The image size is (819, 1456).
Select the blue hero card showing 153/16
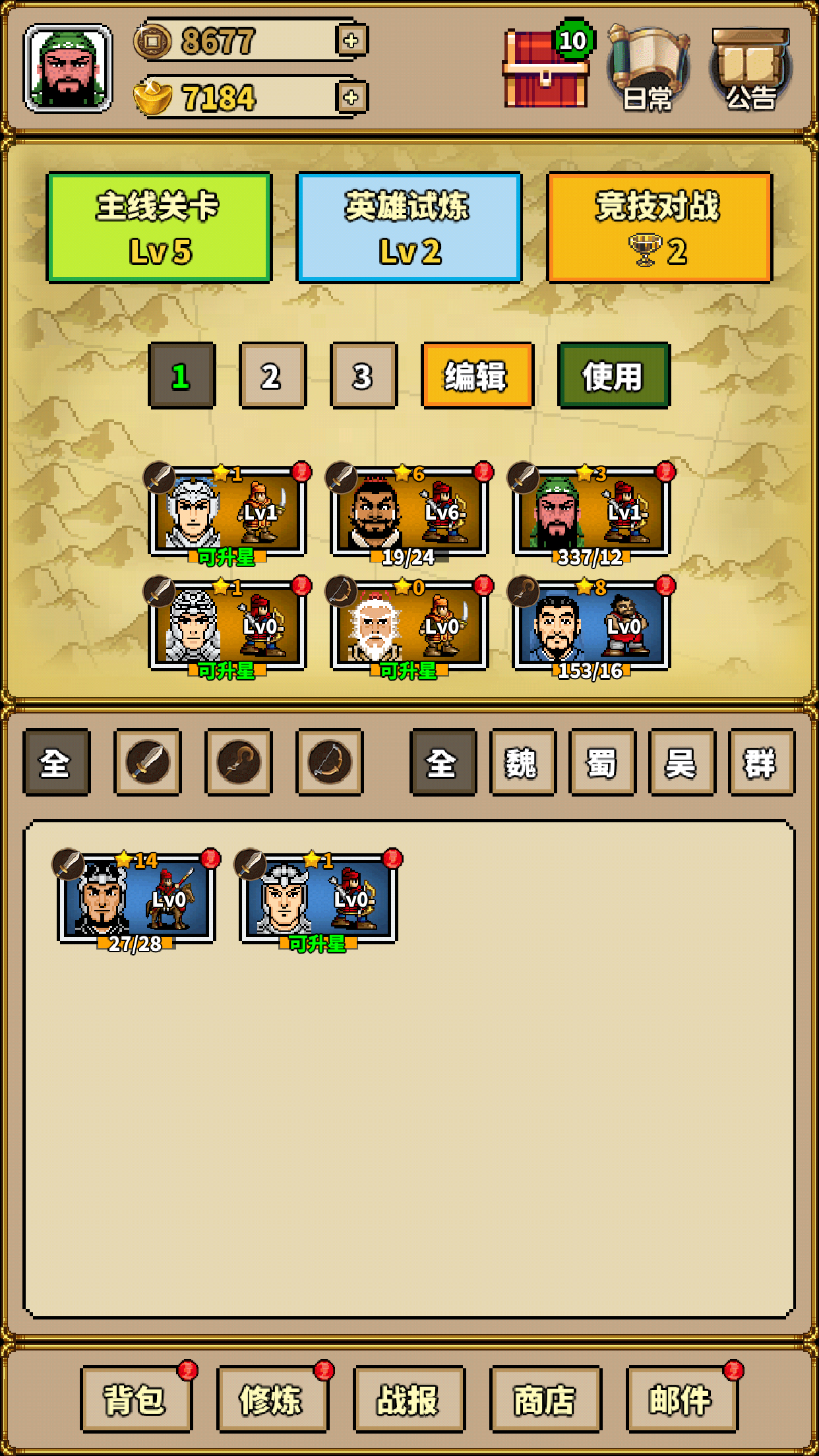pos(591,626)
